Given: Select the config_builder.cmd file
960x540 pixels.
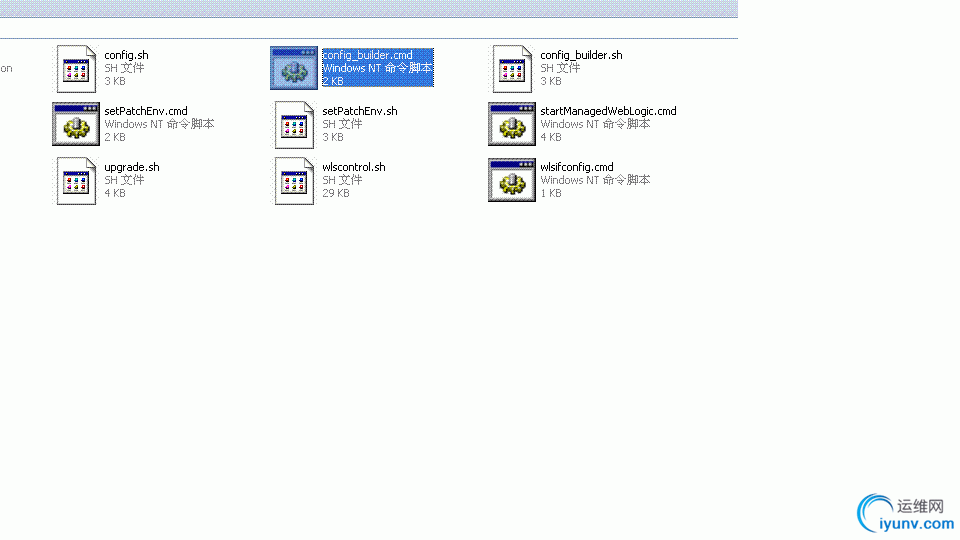Looking at the screenshot, I should (293, 69).
